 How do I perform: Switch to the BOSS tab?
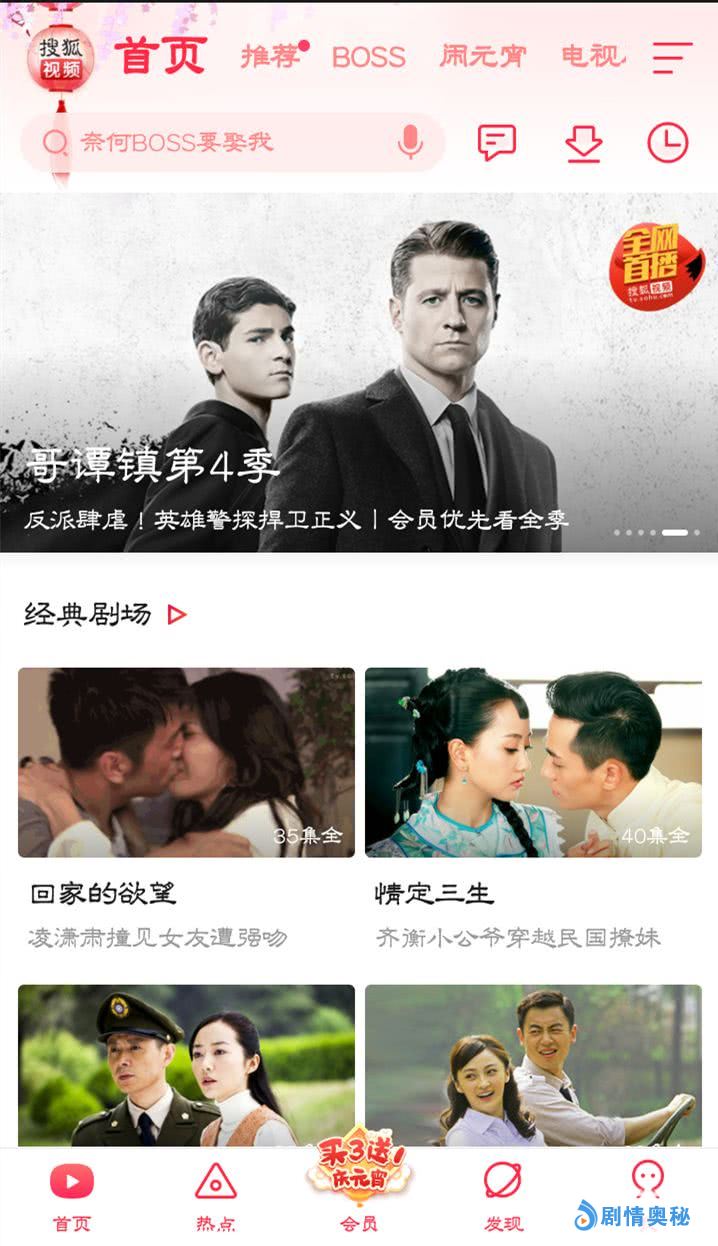369,57
